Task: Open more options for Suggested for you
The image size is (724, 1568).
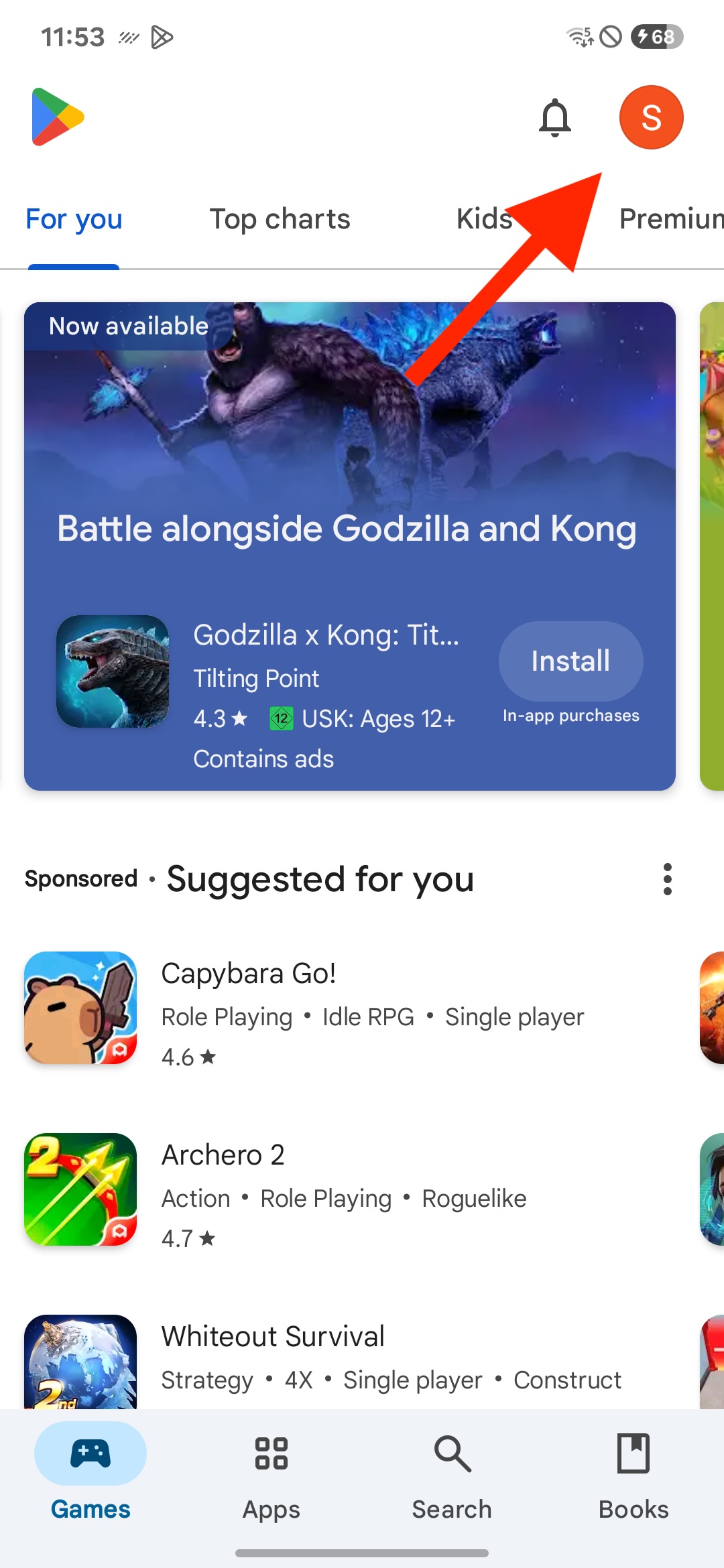Action: (667, 879)
